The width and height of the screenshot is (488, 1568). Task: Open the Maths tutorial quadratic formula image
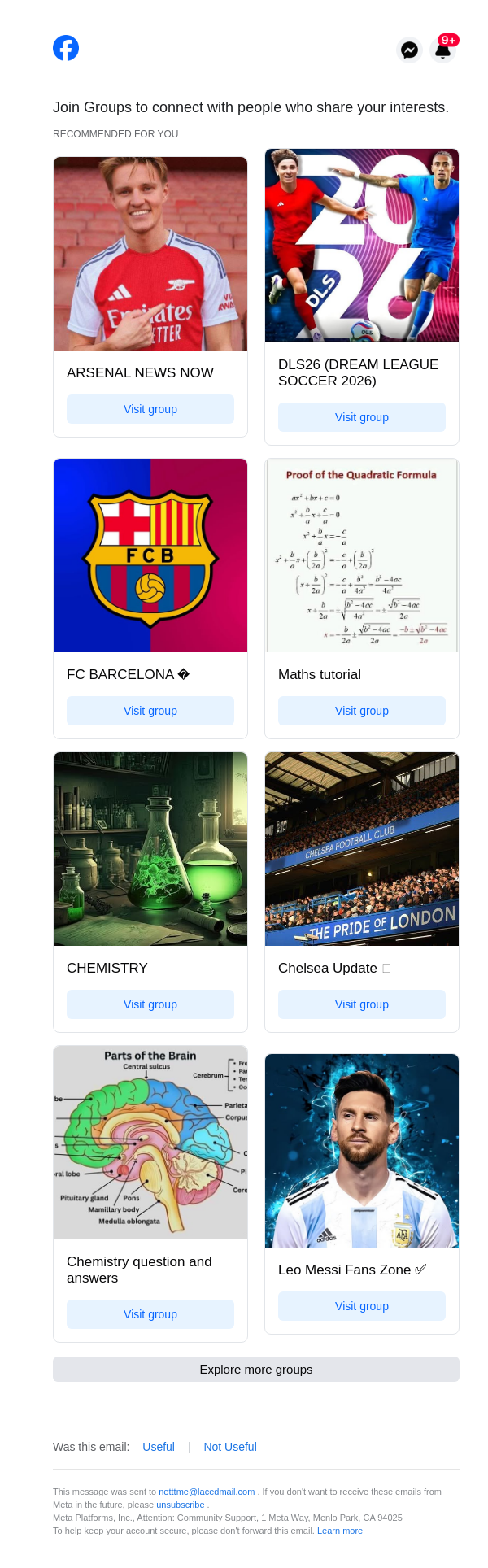[362, 555]
